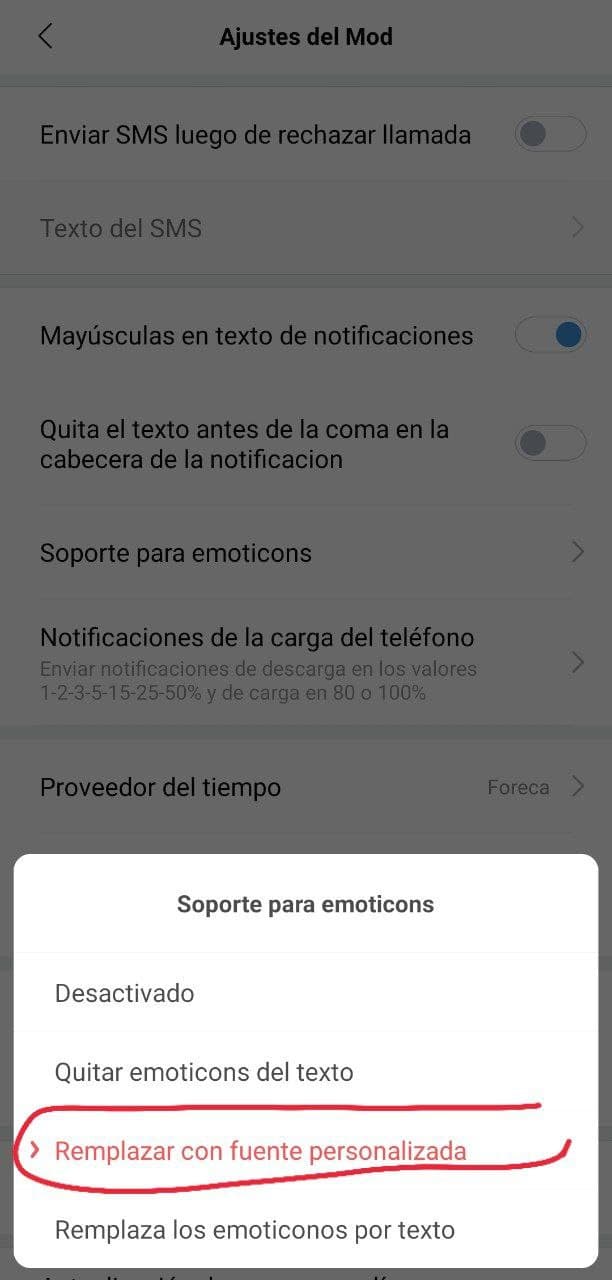This screenshot has height=1280, width=612.
Task: Pick Remplaza los emoticonos por texto
Action: tap(255, 1230)
